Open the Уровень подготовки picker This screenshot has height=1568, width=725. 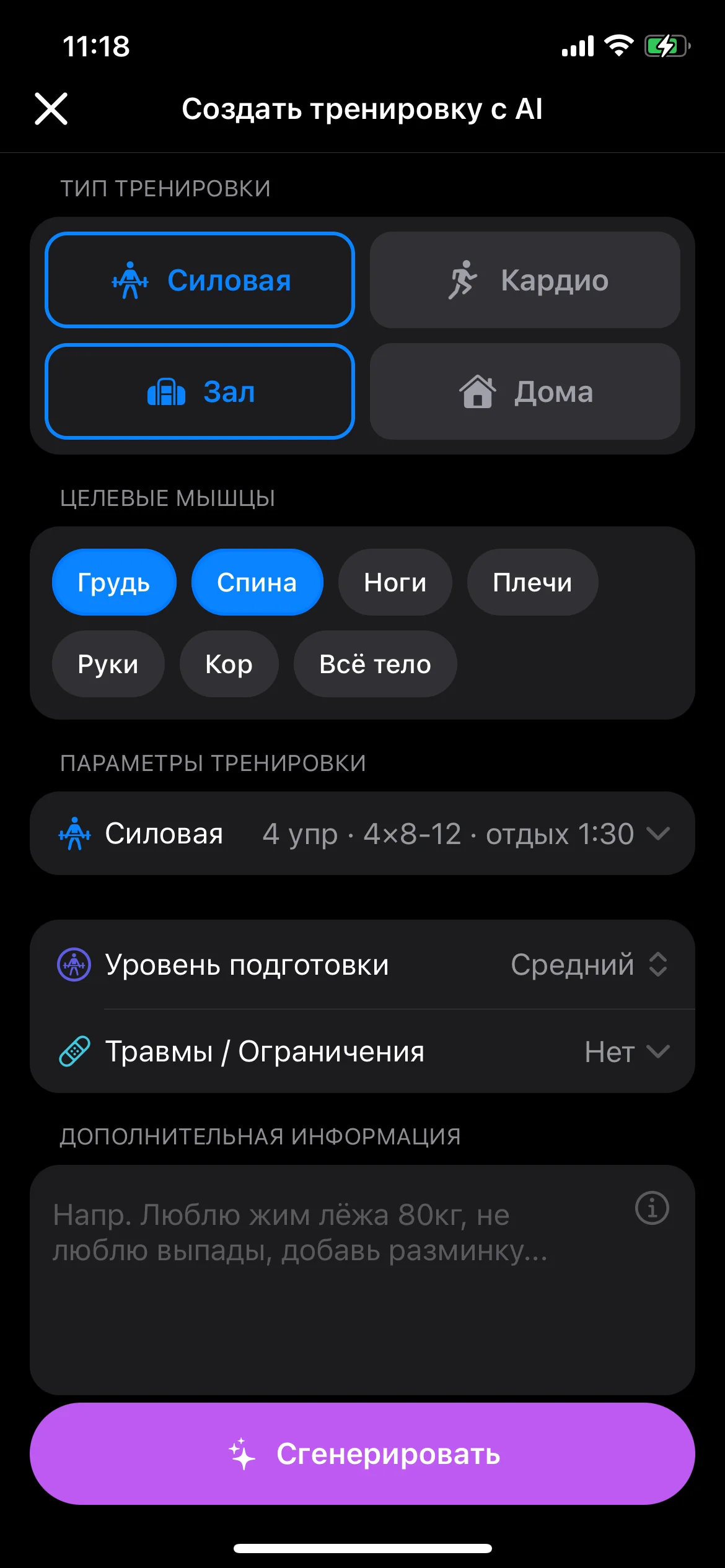362,964
